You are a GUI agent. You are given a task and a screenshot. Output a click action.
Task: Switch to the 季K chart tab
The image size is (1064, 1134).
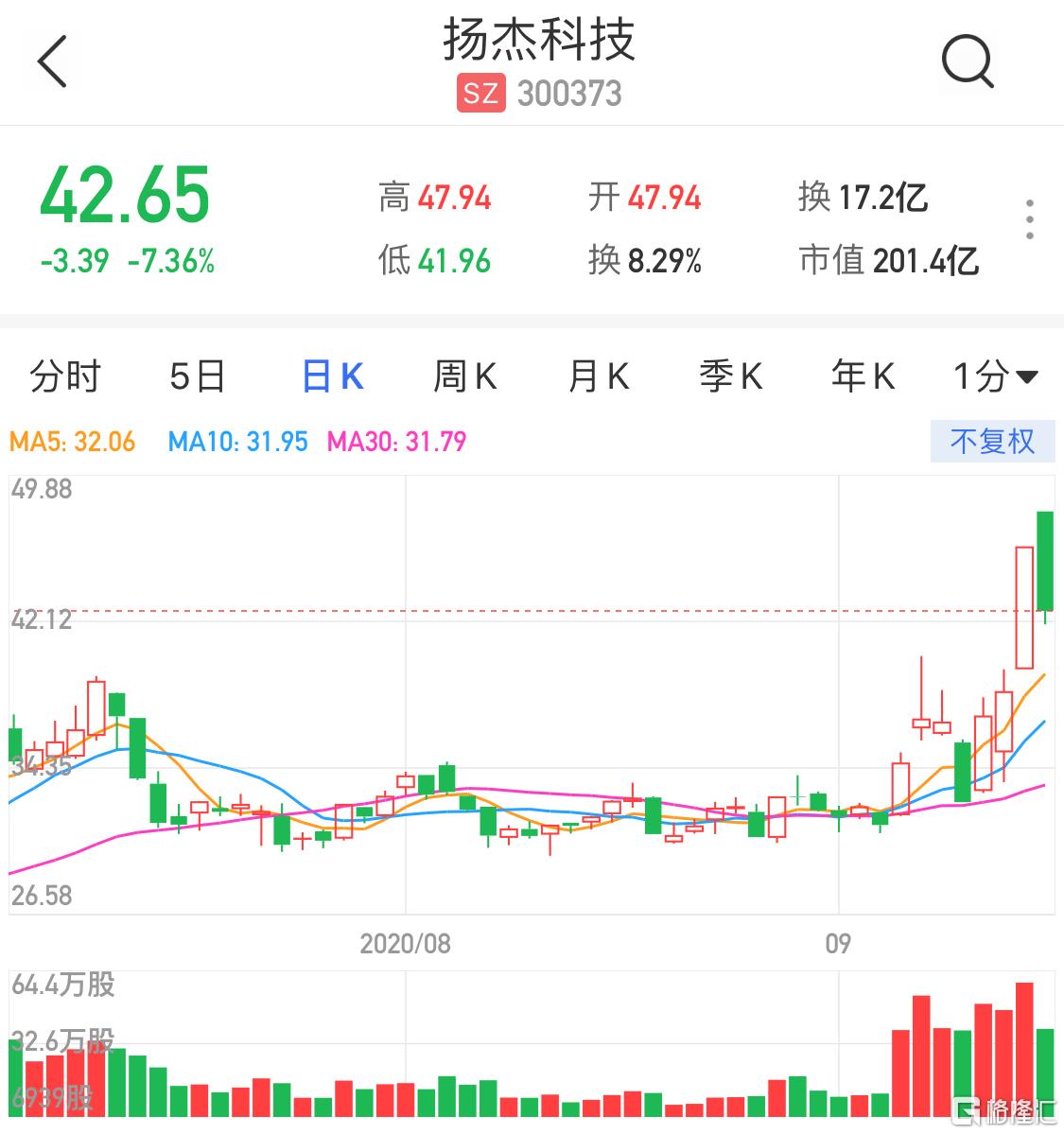pos(730,376)
